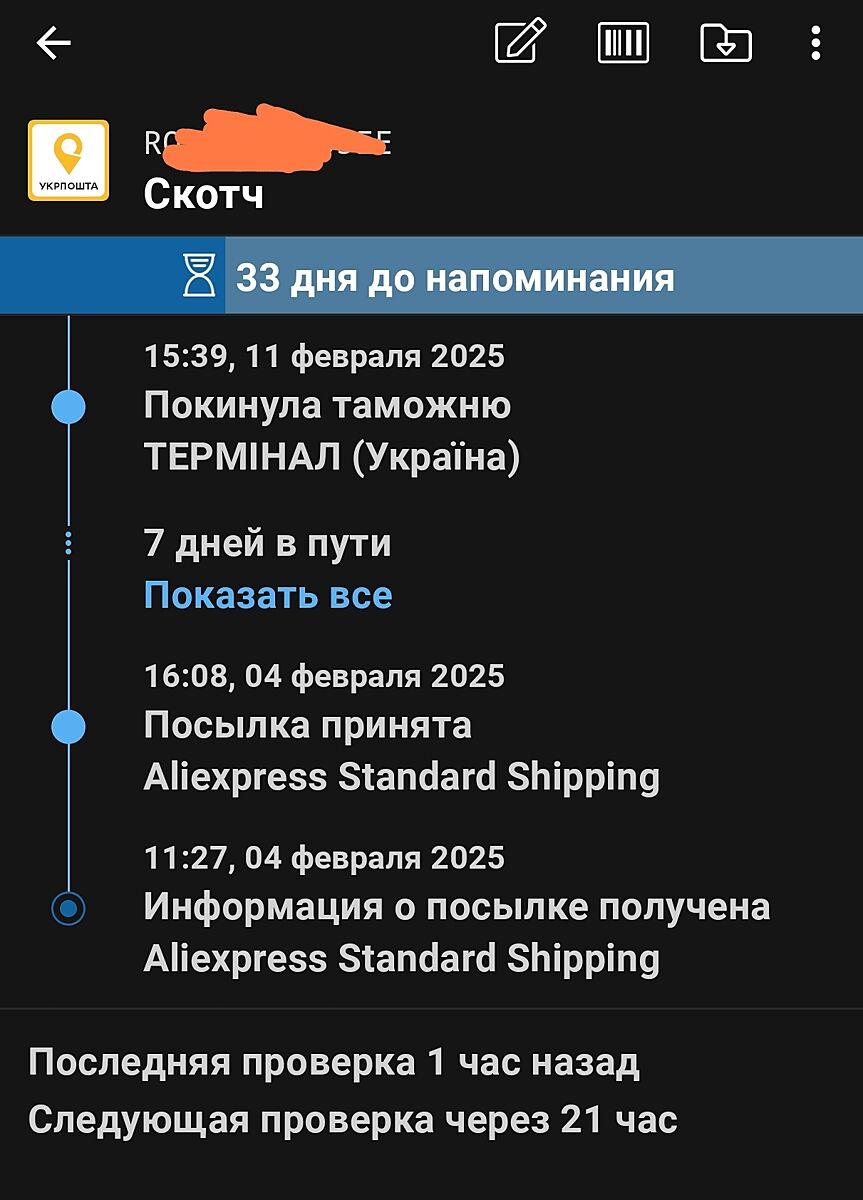Expand all events via Показать все
The image size is (863, 1200).
coord(268,596)
